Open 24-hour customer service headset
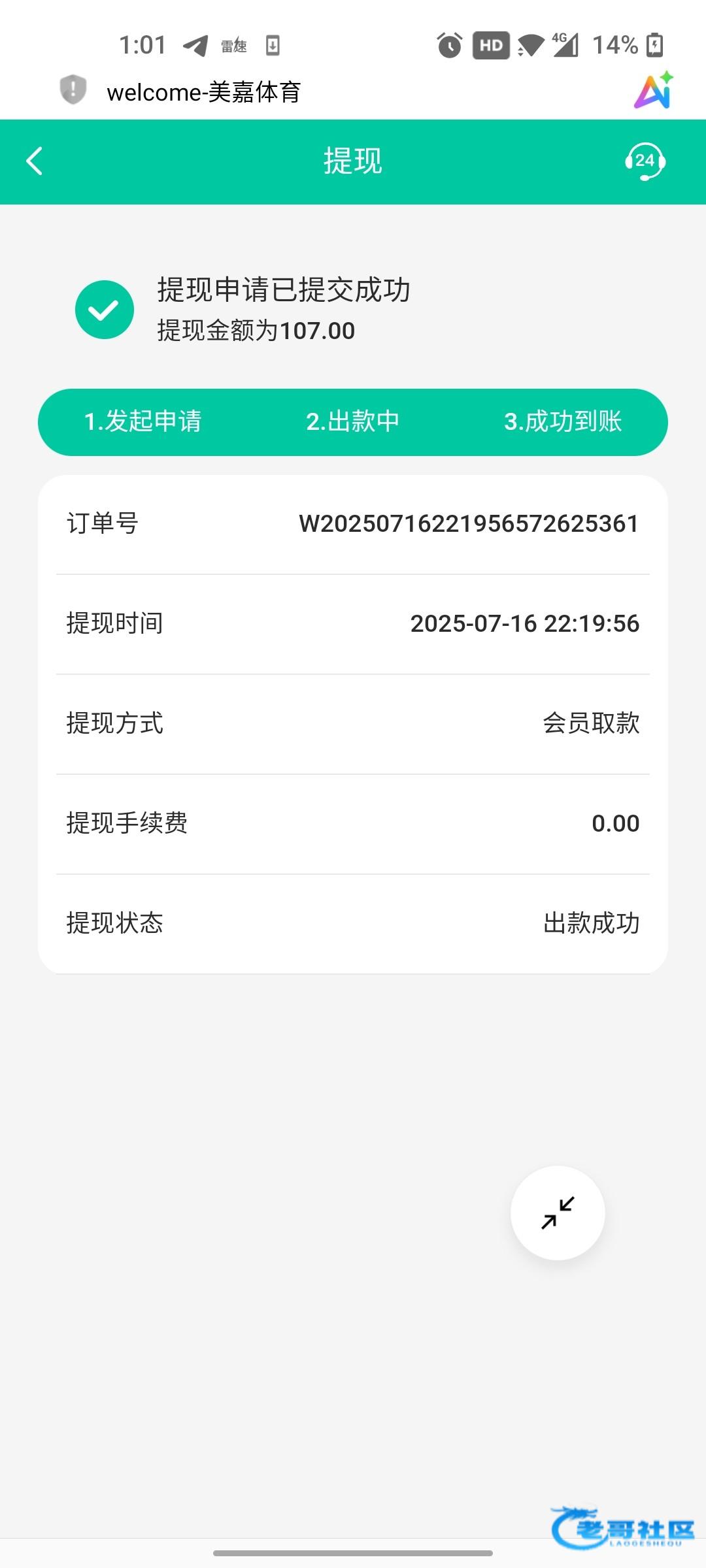Screen dimensions: 706x1568 [645, 161]
